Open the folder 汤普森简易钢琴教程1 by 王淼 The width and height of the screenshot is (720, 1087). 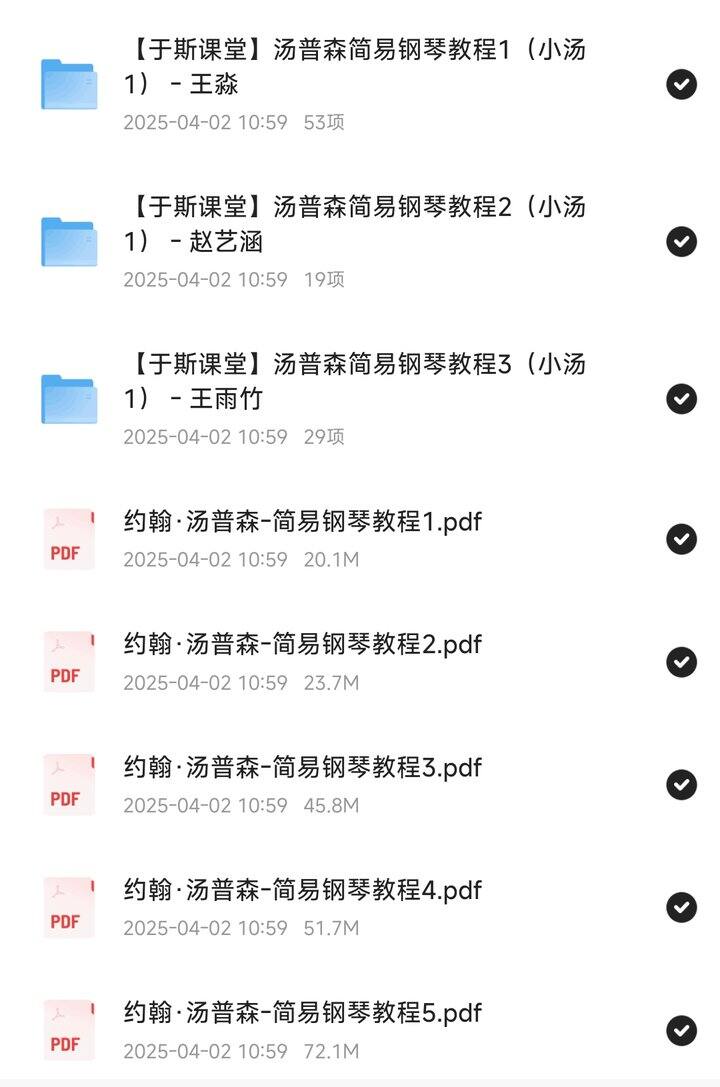click(355, 67)
